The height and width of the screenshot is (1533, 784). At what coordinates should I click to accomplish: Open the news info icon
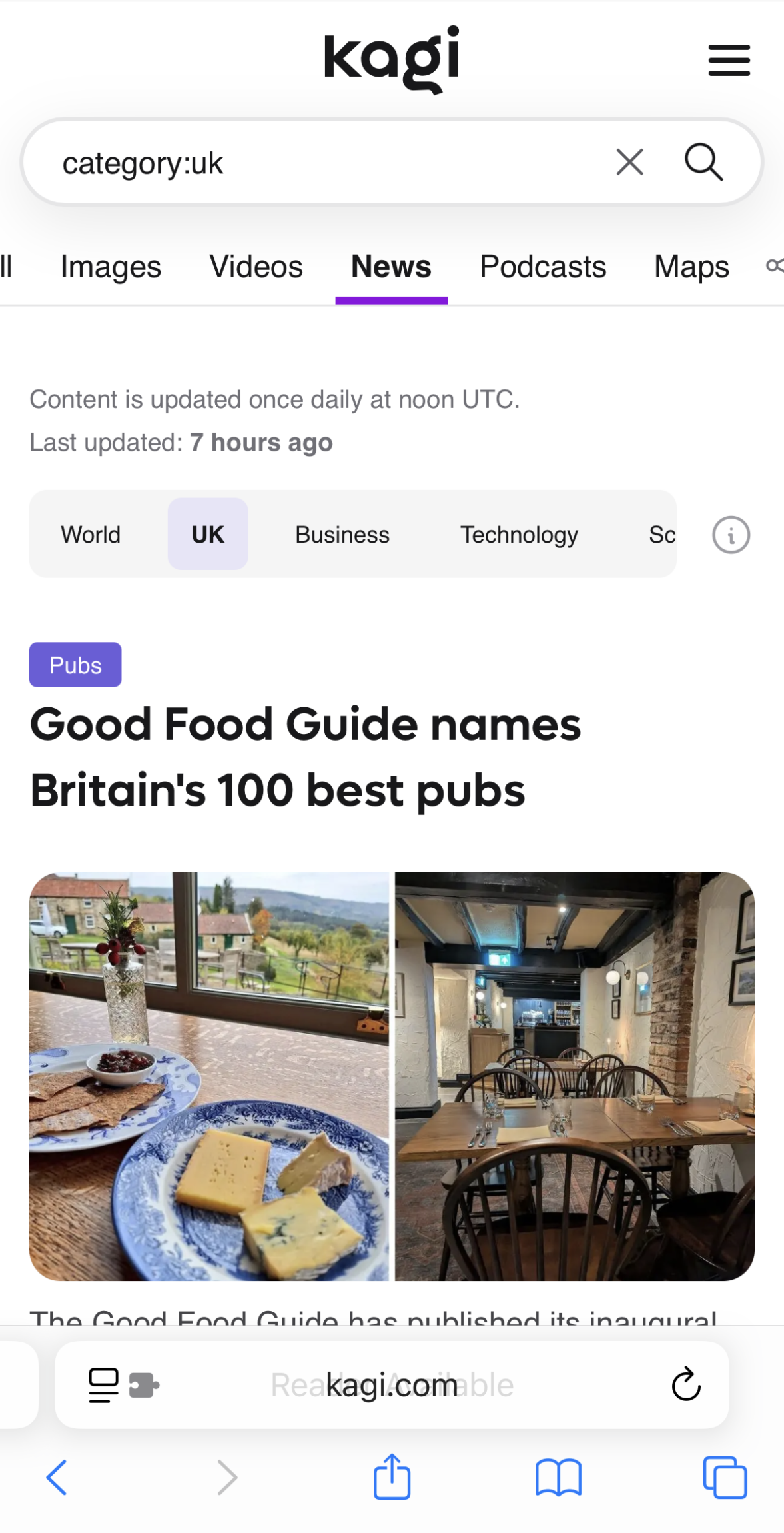[x=731, y=535]
